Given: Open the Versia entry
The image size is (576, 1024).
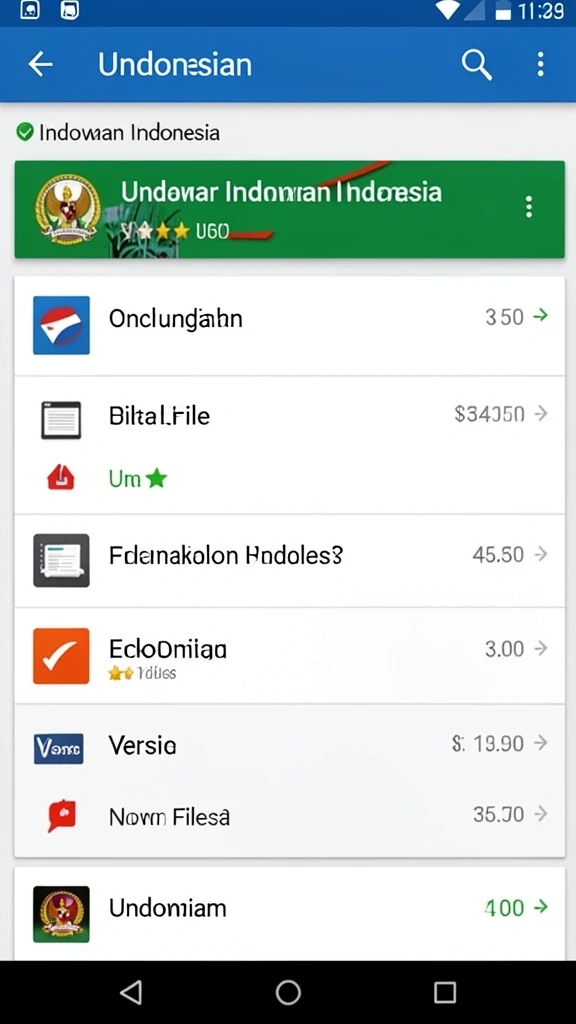Looking at the screenshot, I should click(x=289, y=744).
